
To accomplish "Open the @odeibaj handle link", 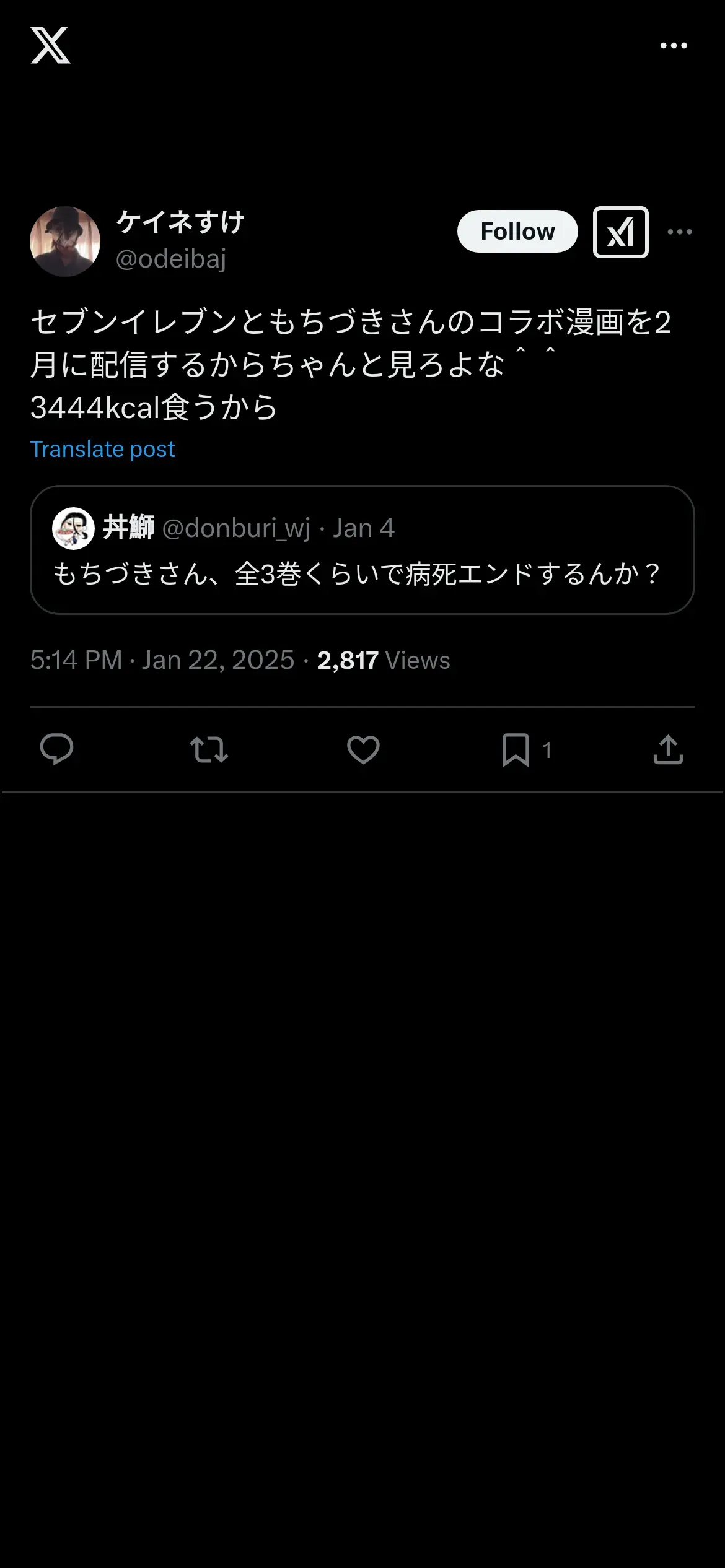I will 171,259.
